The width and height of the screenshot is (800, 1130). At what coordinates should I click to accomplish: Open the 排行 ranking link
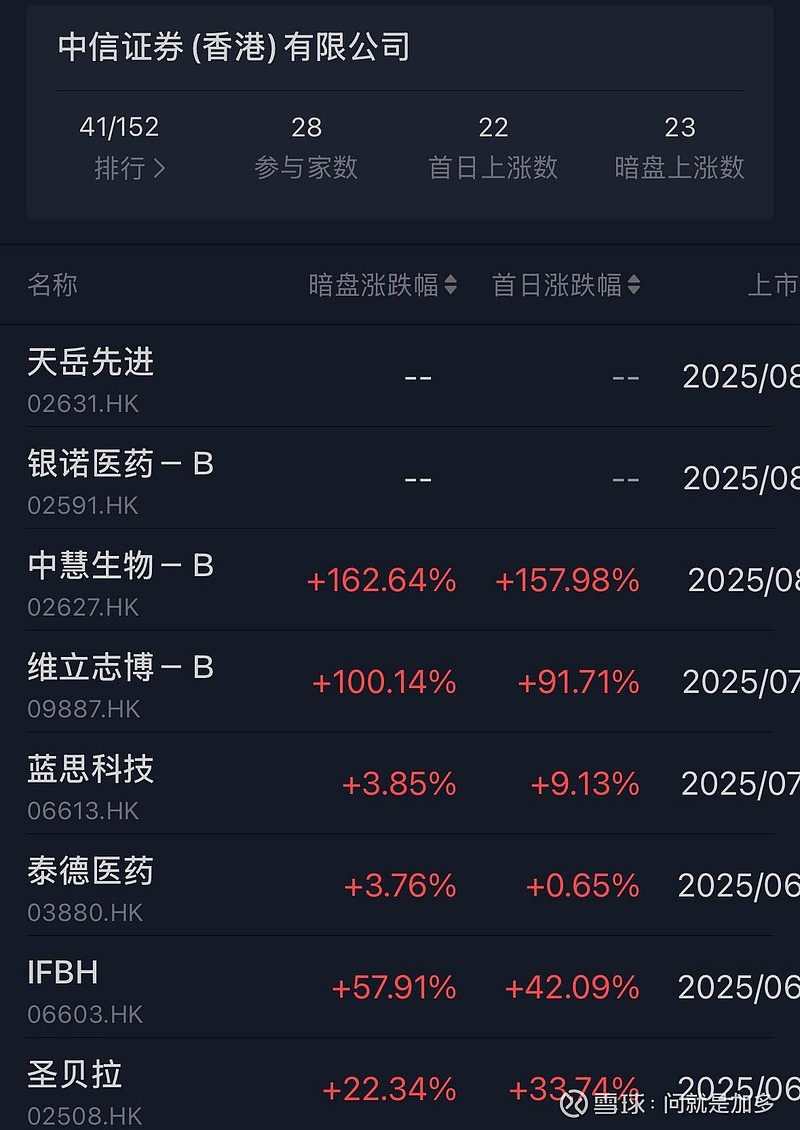[x=130, y=168]
